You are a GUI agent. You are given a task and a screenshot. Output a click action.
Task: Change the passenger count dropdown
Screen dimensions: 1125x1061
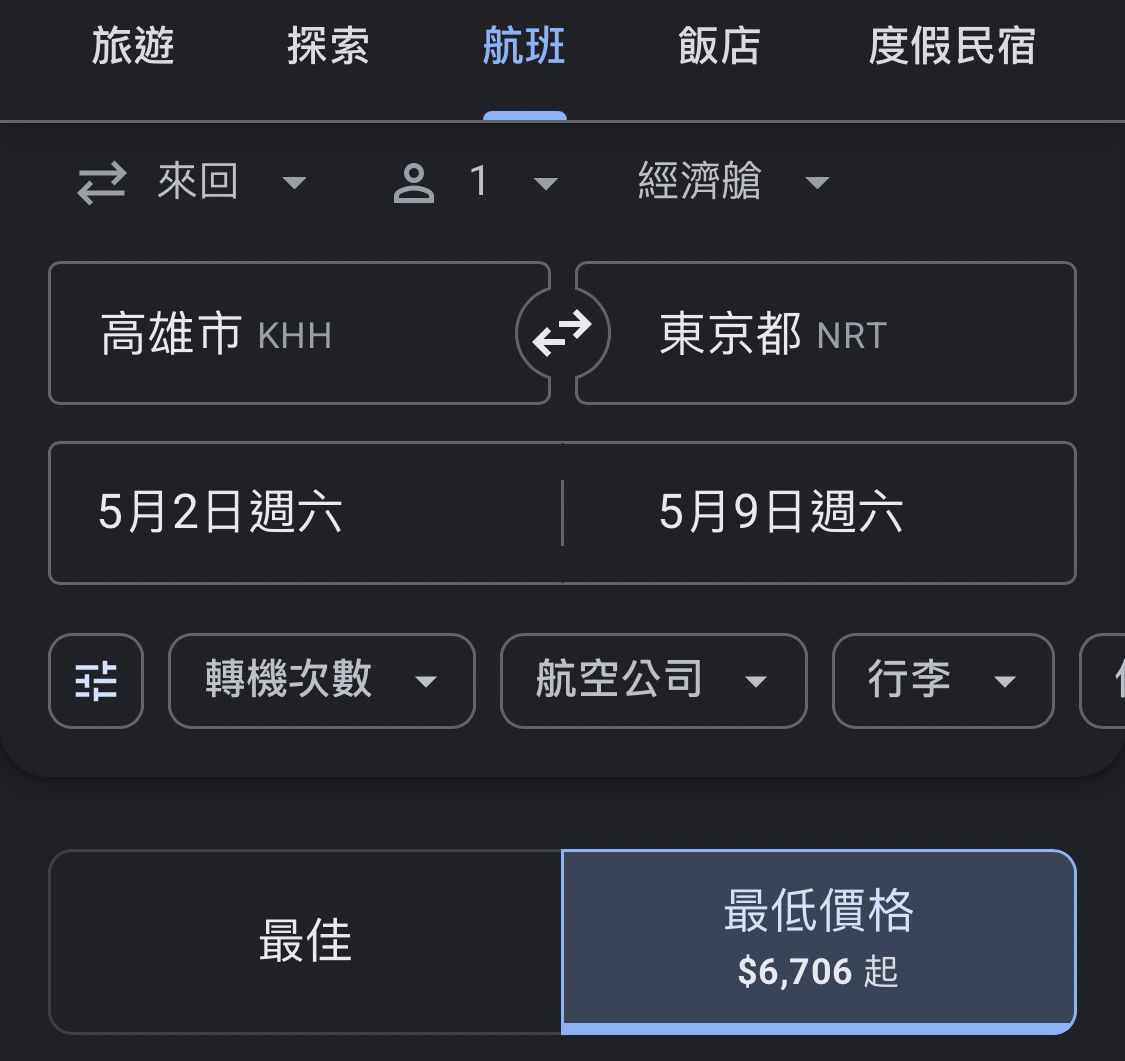pyautogui.click(x=476, y=182)
